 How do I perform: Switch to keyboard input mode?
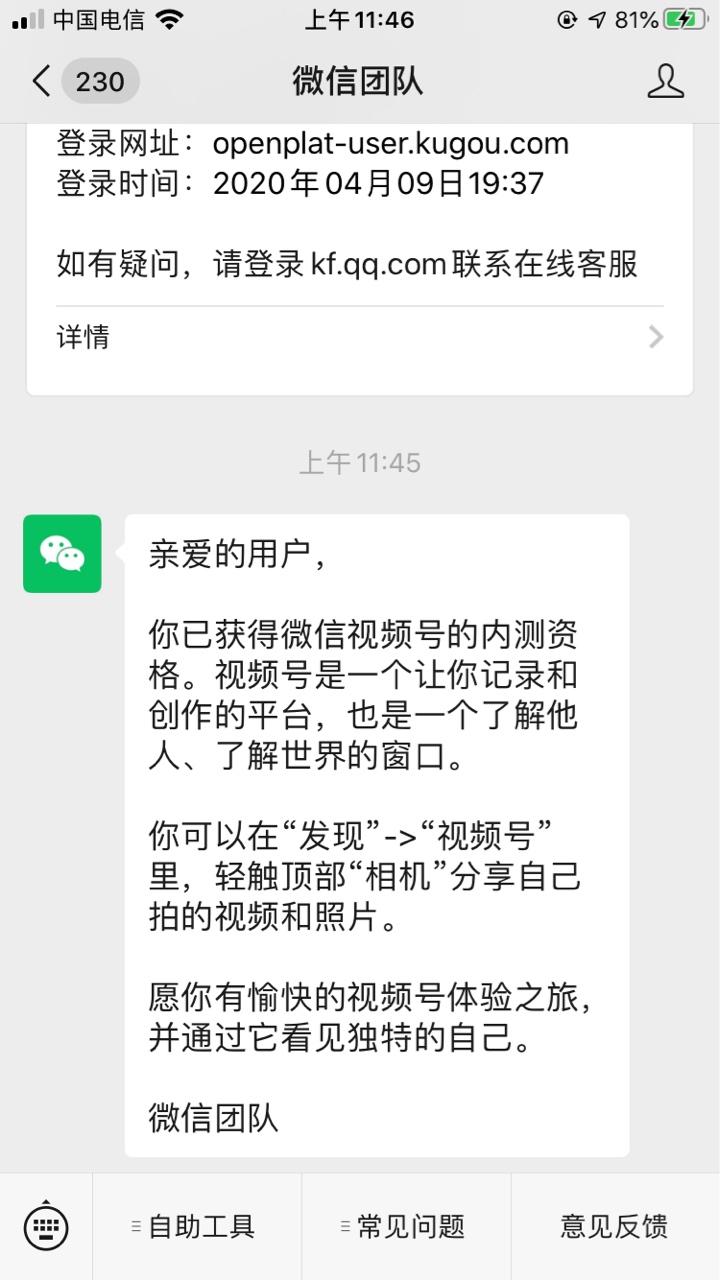[x=46, y=1226]
